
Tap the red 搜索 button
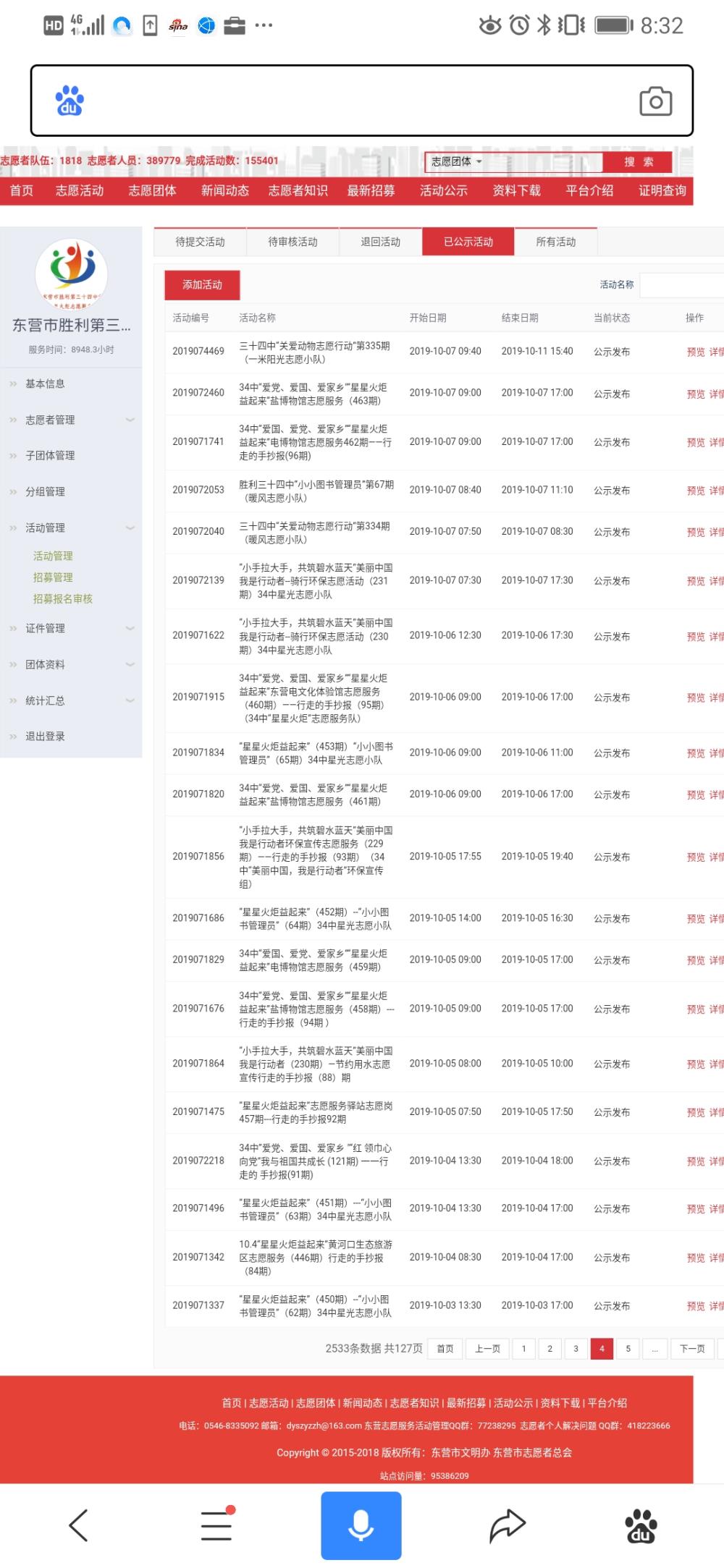[639, 162]
